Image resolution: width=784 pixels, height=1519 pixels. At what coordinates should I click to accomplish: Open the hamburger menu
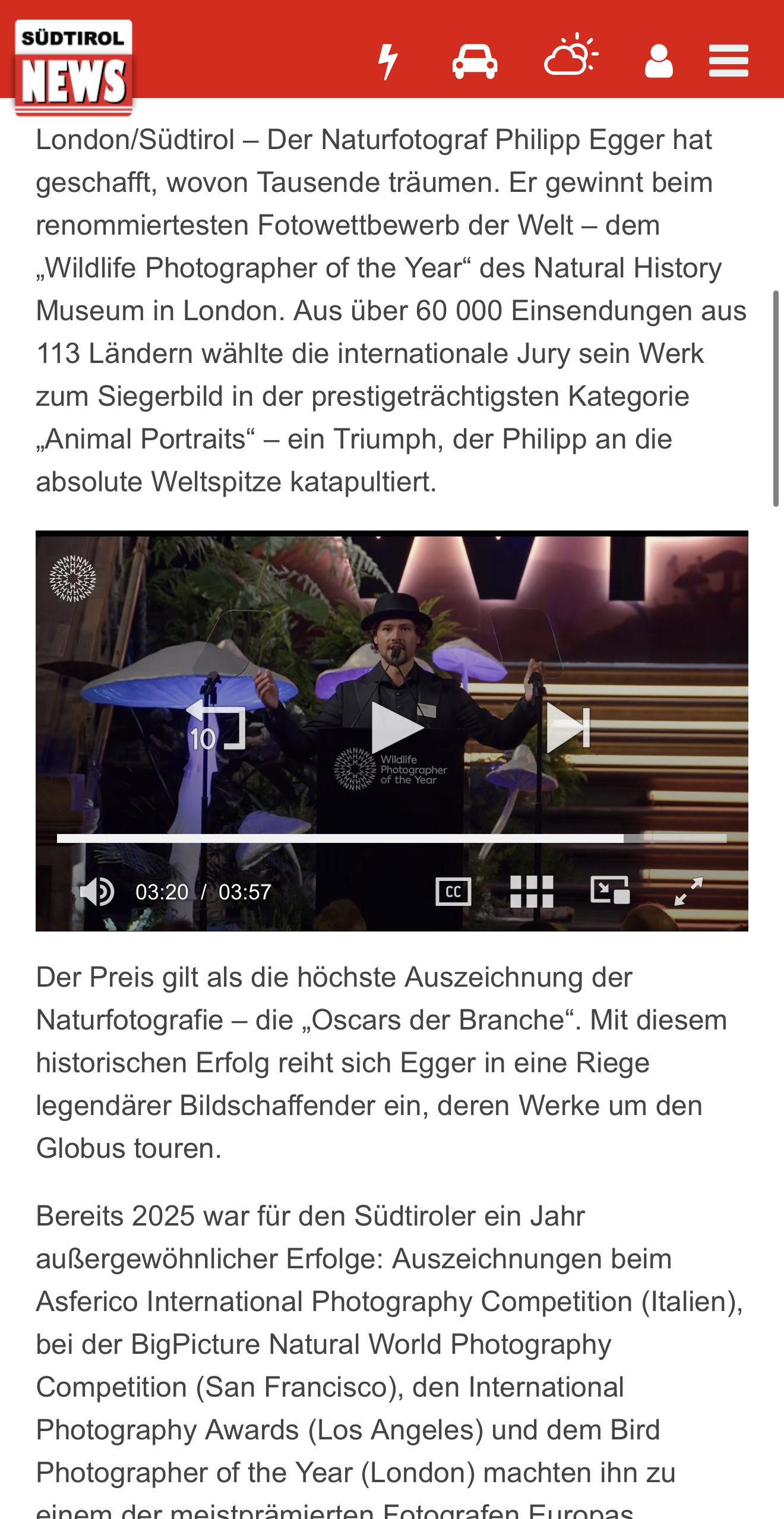[728, 61]
